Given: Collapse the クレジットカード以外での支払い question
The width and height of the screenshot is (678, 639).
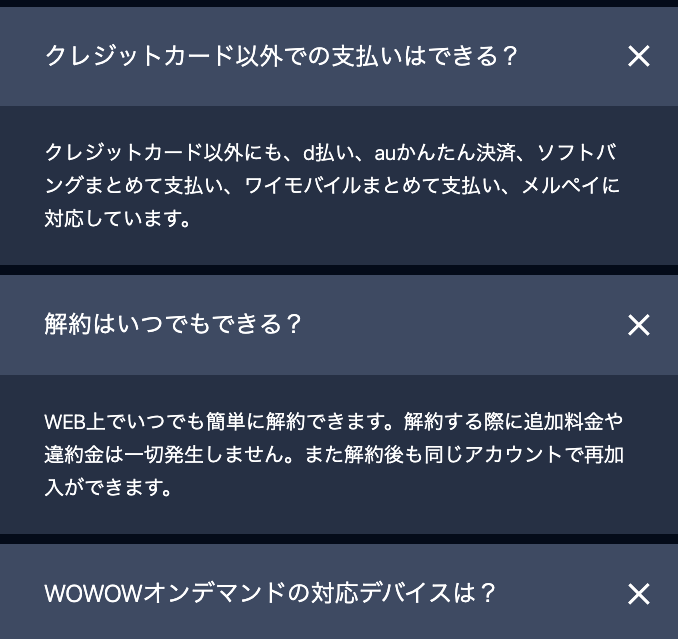Looking at the screenshot, I should point(638,56).
